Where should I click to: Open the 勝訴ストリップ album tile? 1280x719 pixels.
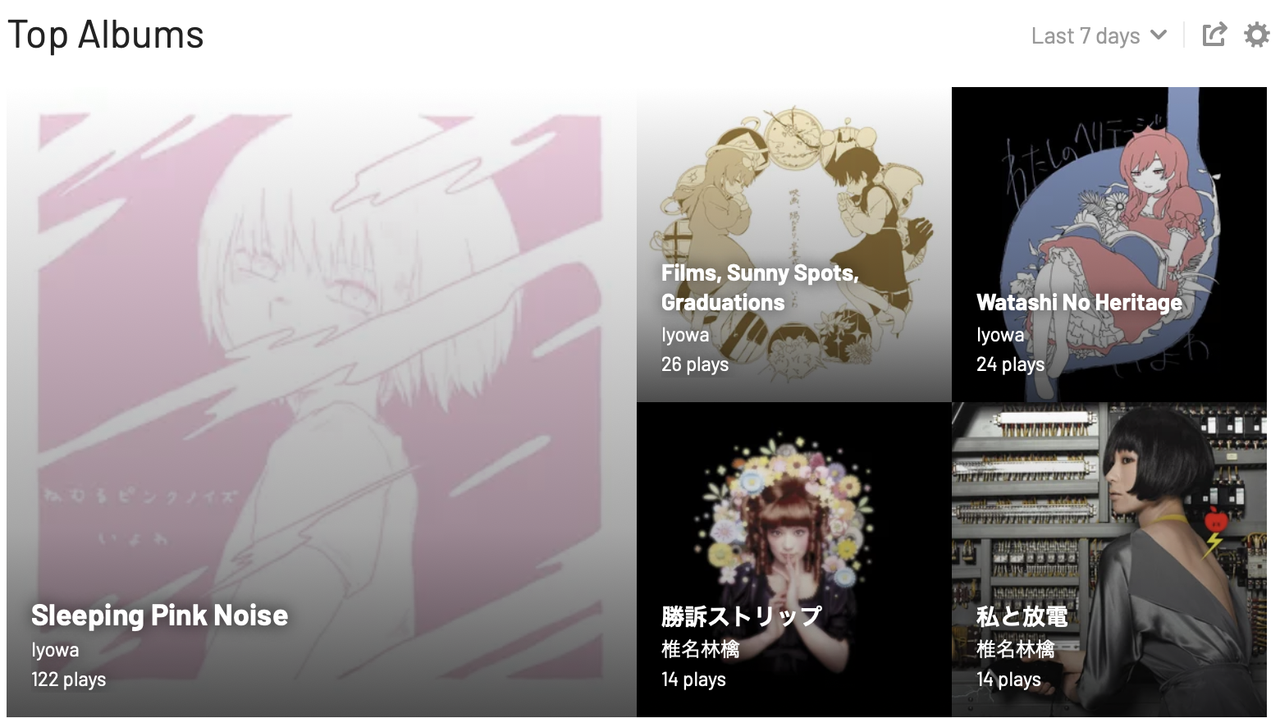[741, 616]
